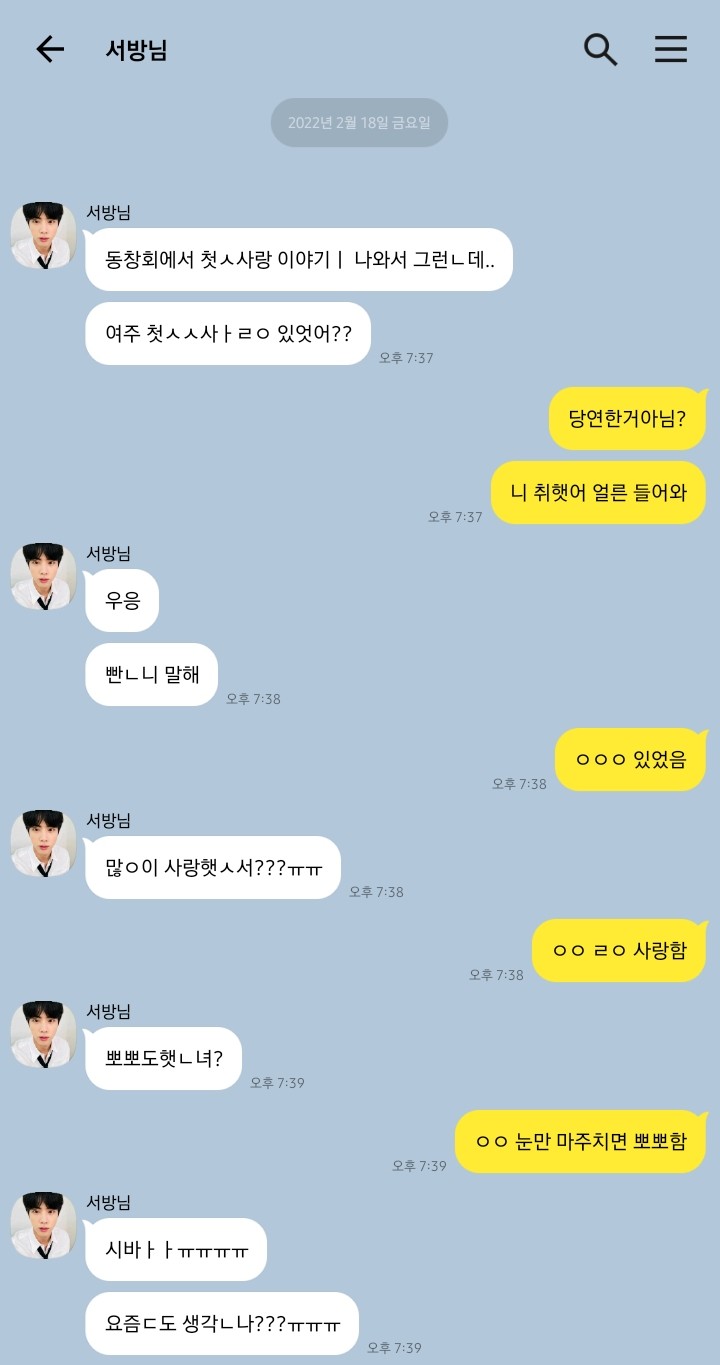720x1365 pixels.
Task: View 서방님's avatar next to the 우응 message
Action: 43,577
